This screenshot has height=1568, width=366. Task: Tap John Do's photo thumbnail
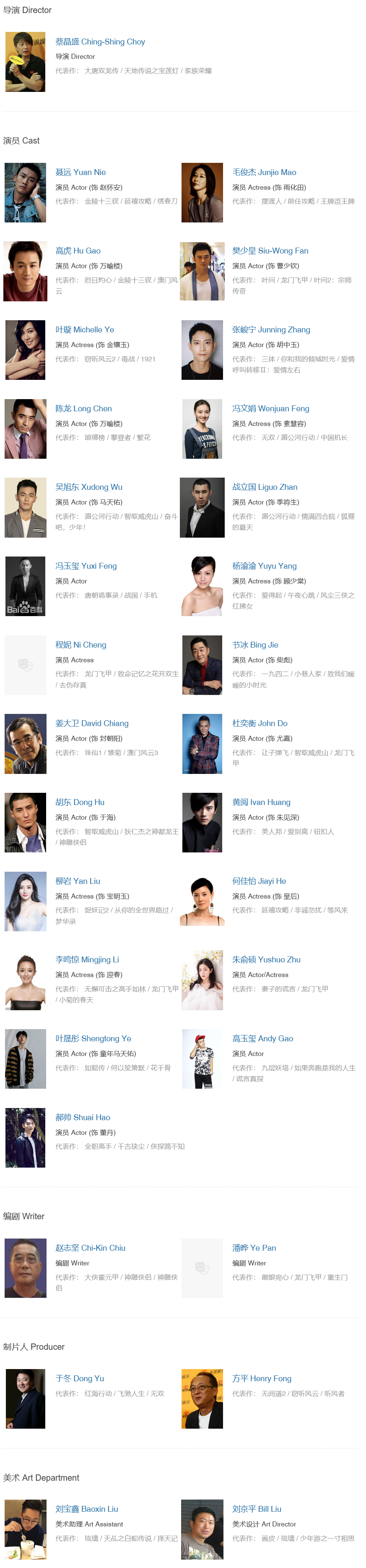click(x=202, y=744)
